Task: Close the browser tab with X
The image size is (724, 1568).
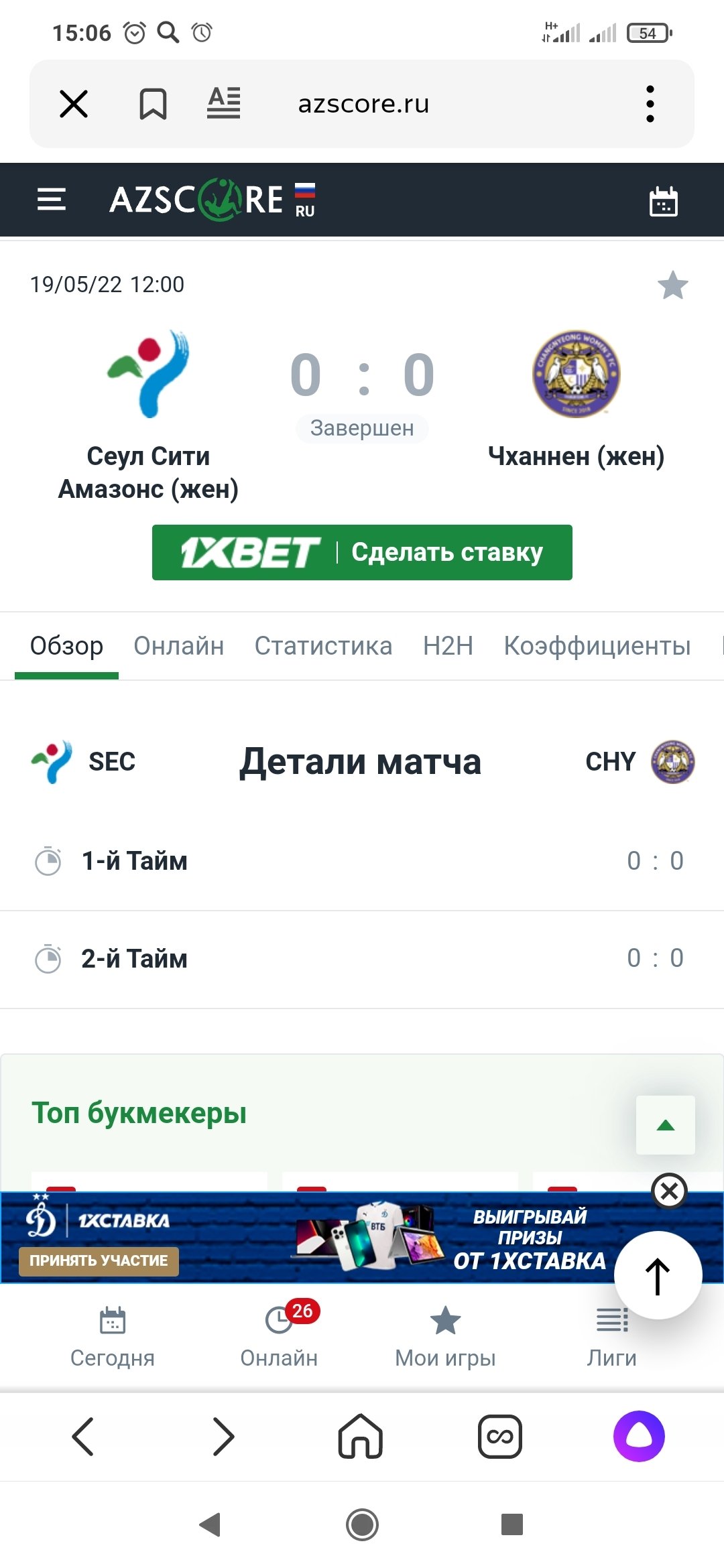Action: click(x=74, y=104)
